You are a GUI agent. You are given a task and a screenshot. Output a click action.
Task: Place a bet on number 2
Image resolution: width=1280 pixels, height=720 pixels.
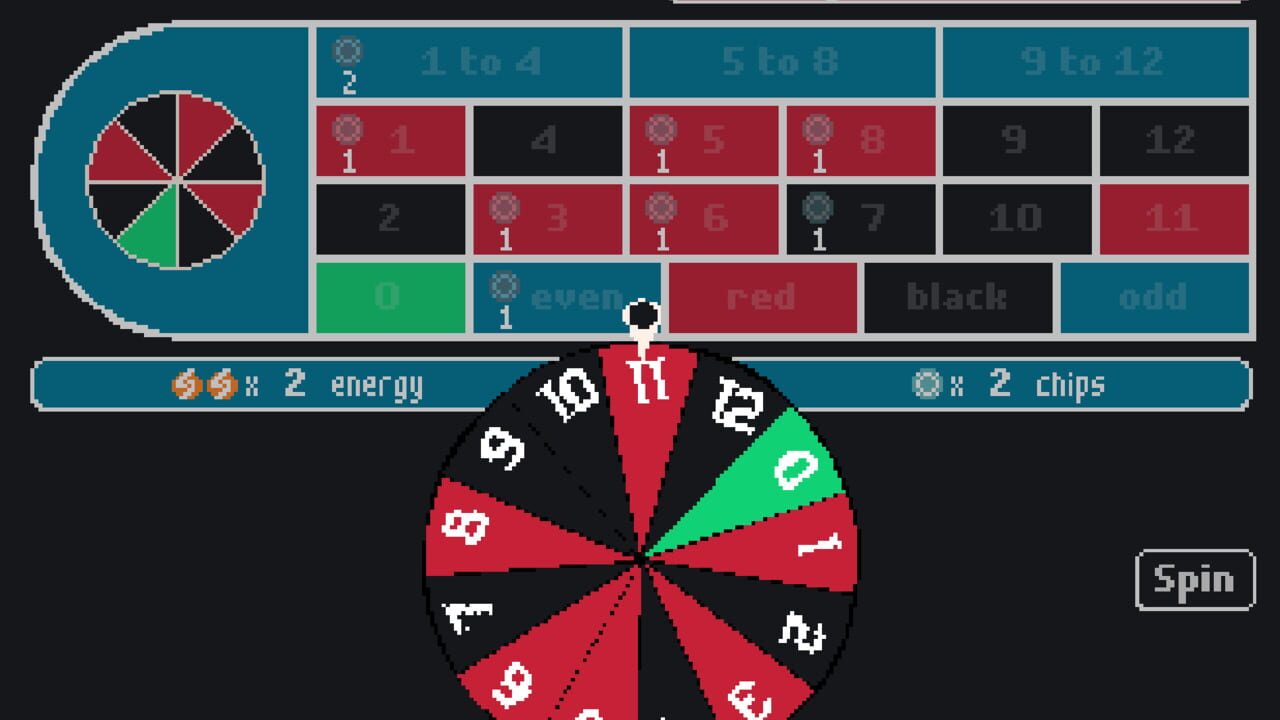(x=391, y=219)
